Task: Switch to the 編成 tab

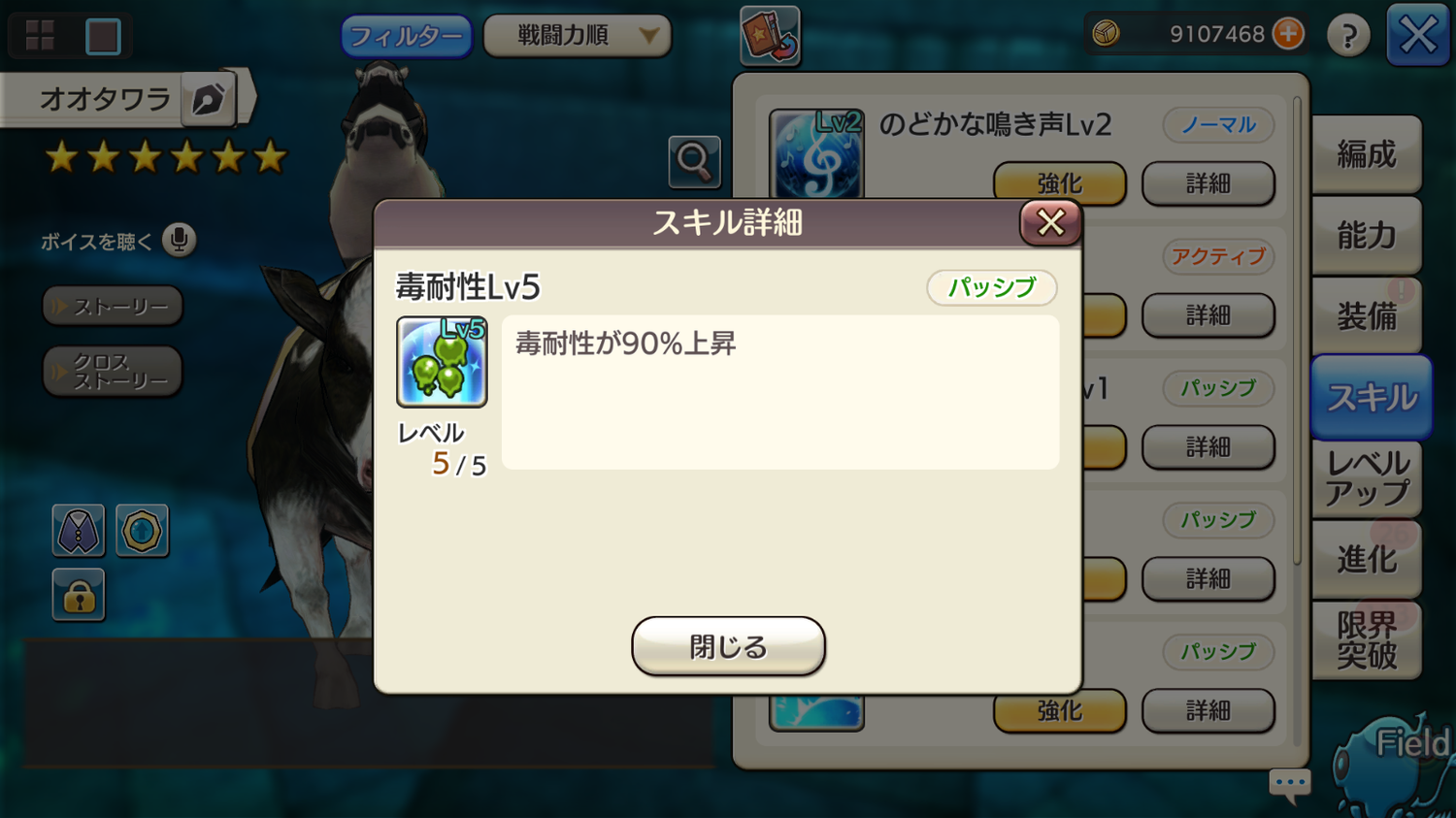Action: point(1366,154)
